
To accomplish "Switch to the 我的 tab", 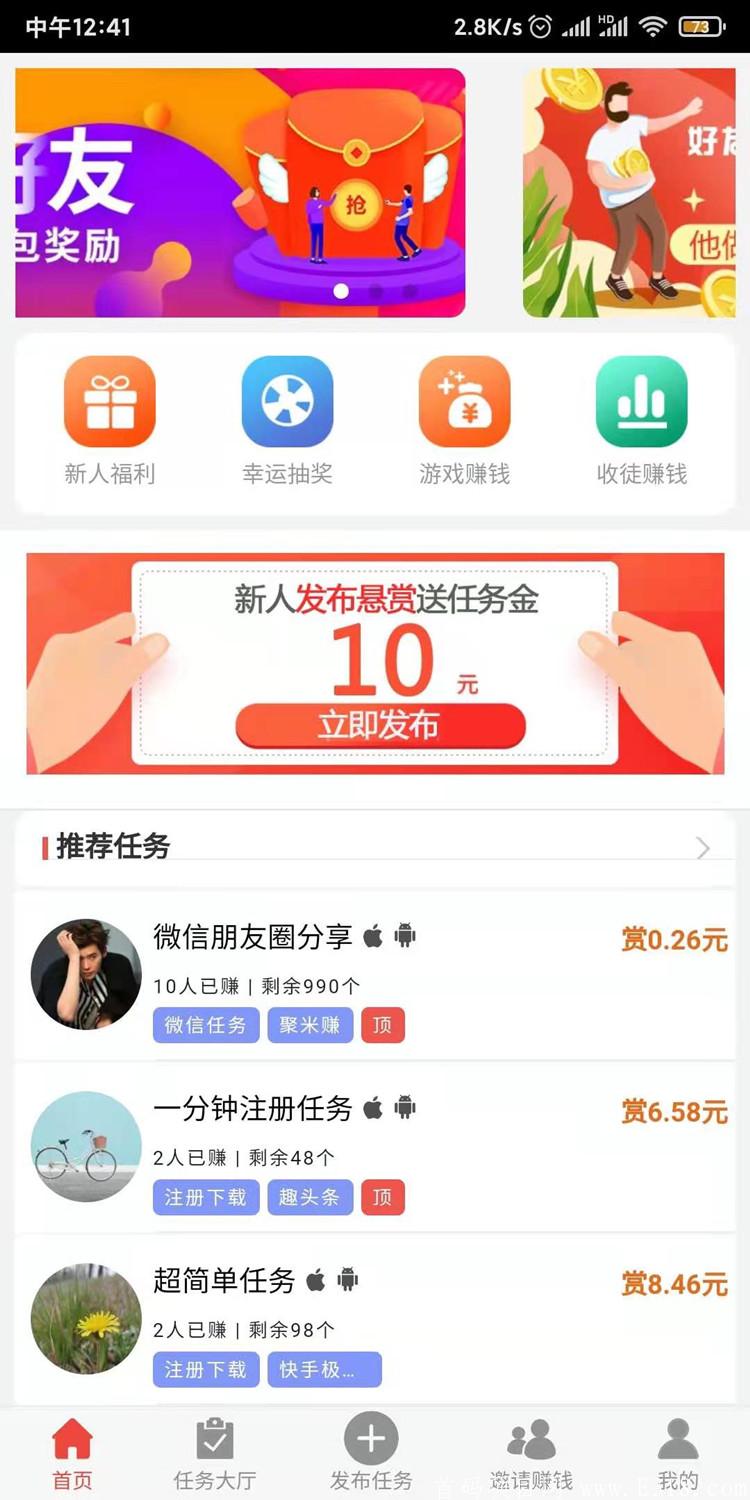I will point(678,1455).
